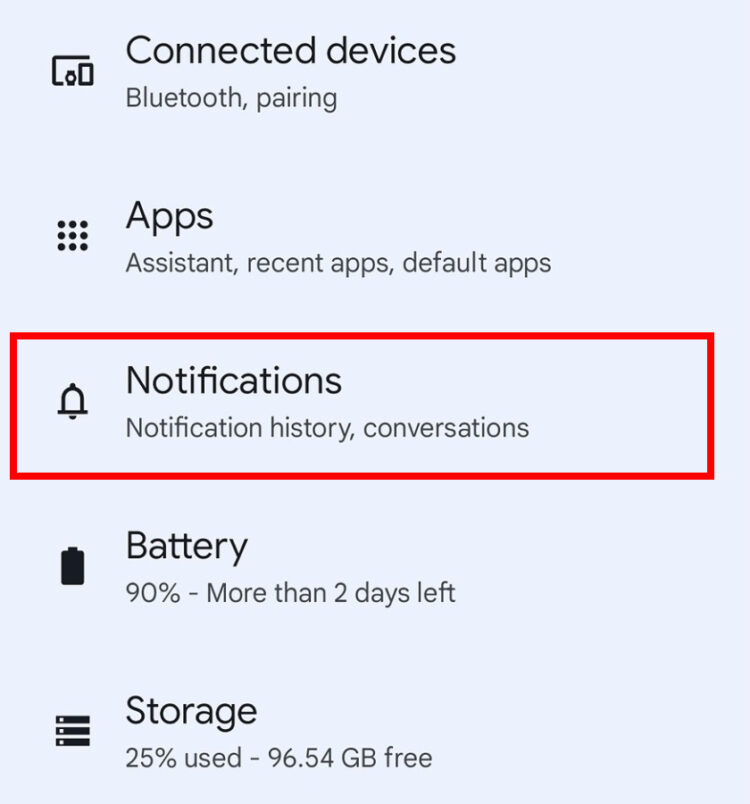750x804 pixels.
Task: Select the bell icon beside Notifications
Action: pos(70,398)
